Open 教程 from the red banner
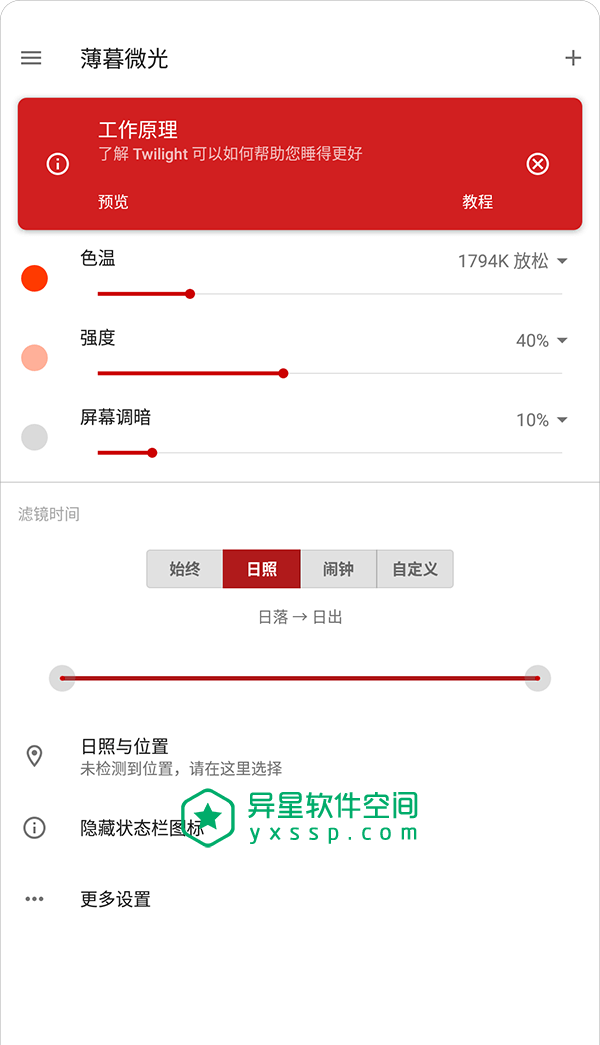 [477, 202]
